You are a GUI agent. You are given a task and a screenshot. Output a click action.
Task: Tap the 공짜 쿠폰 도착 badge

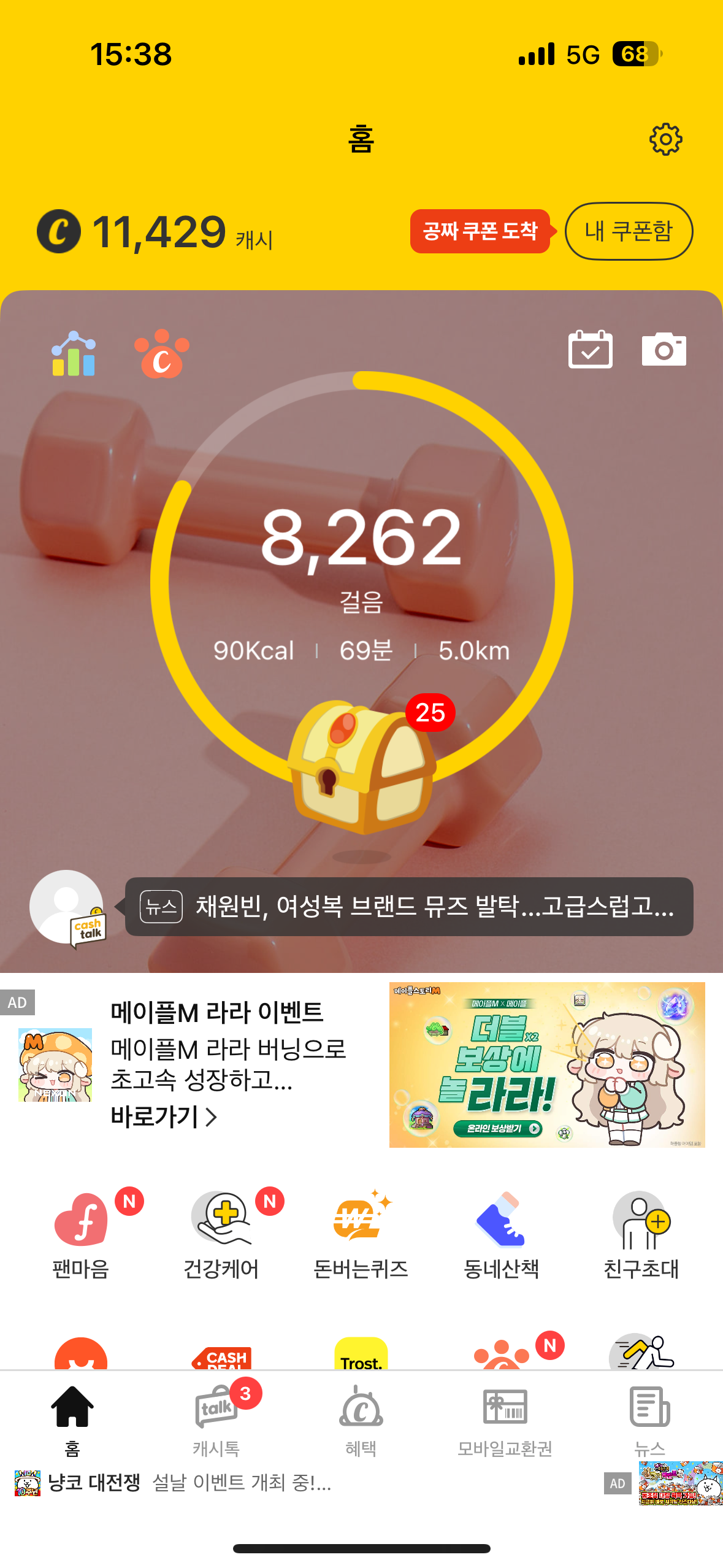480,231
